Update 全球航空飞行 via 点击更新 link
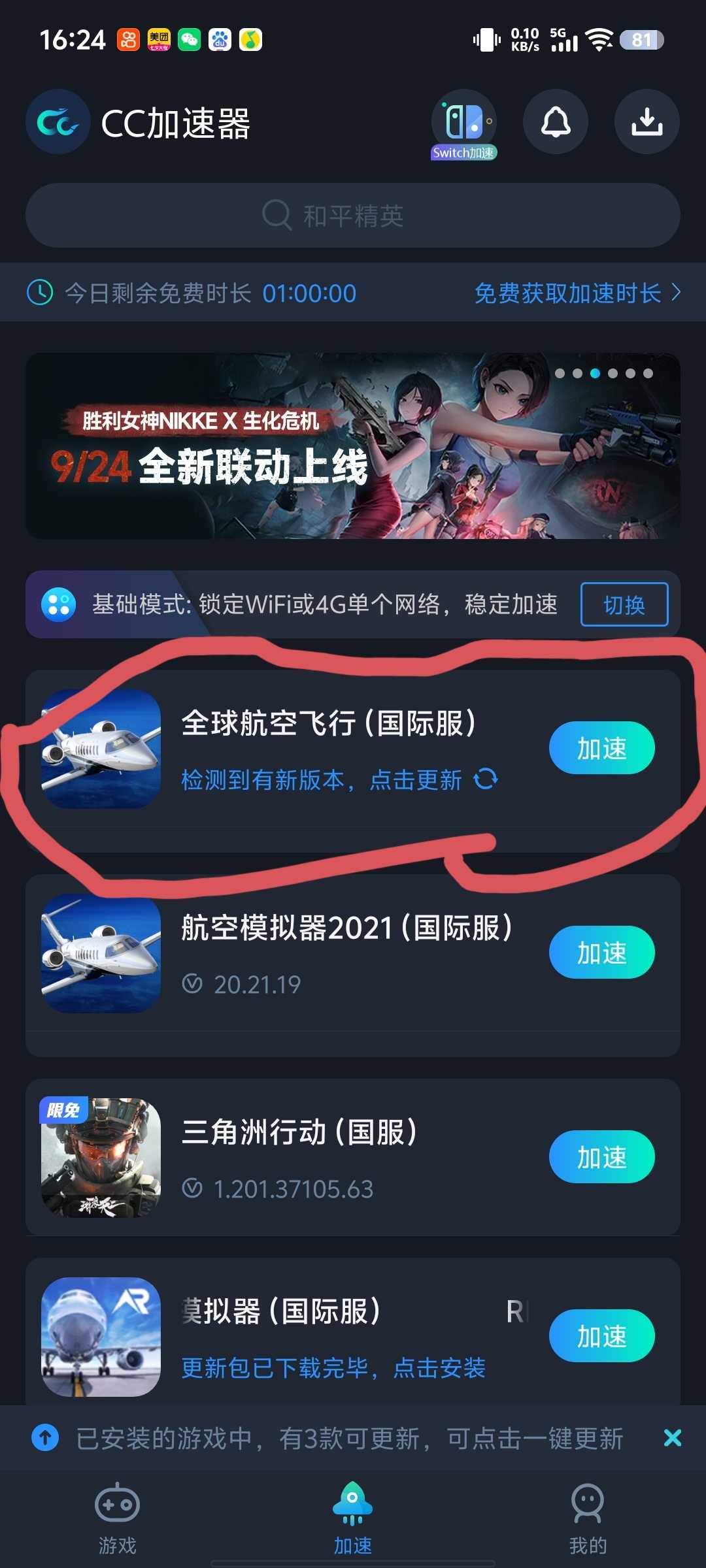Screen dimensions: 706x1568 coord(340,779)
